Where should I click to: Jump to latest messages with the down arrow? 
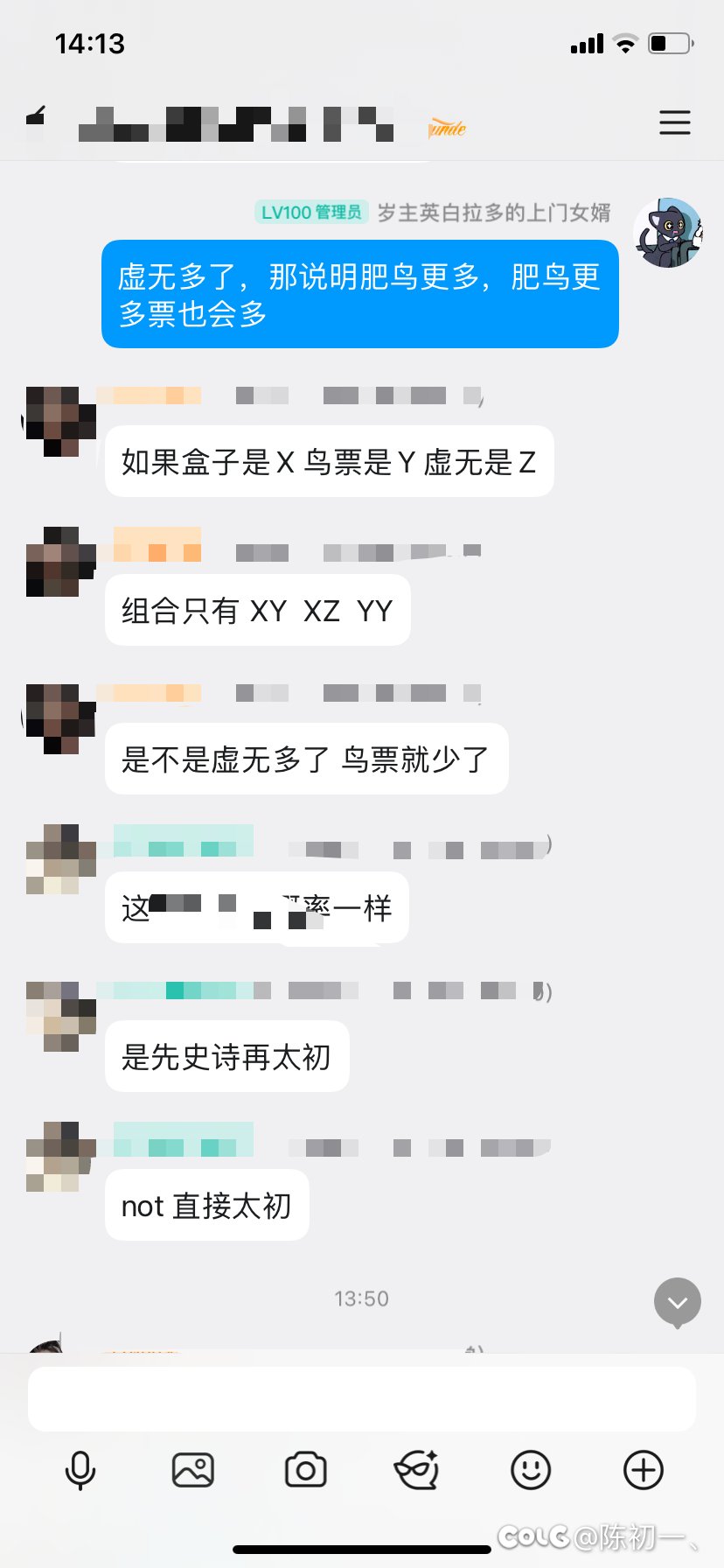tap(678, 1302)
